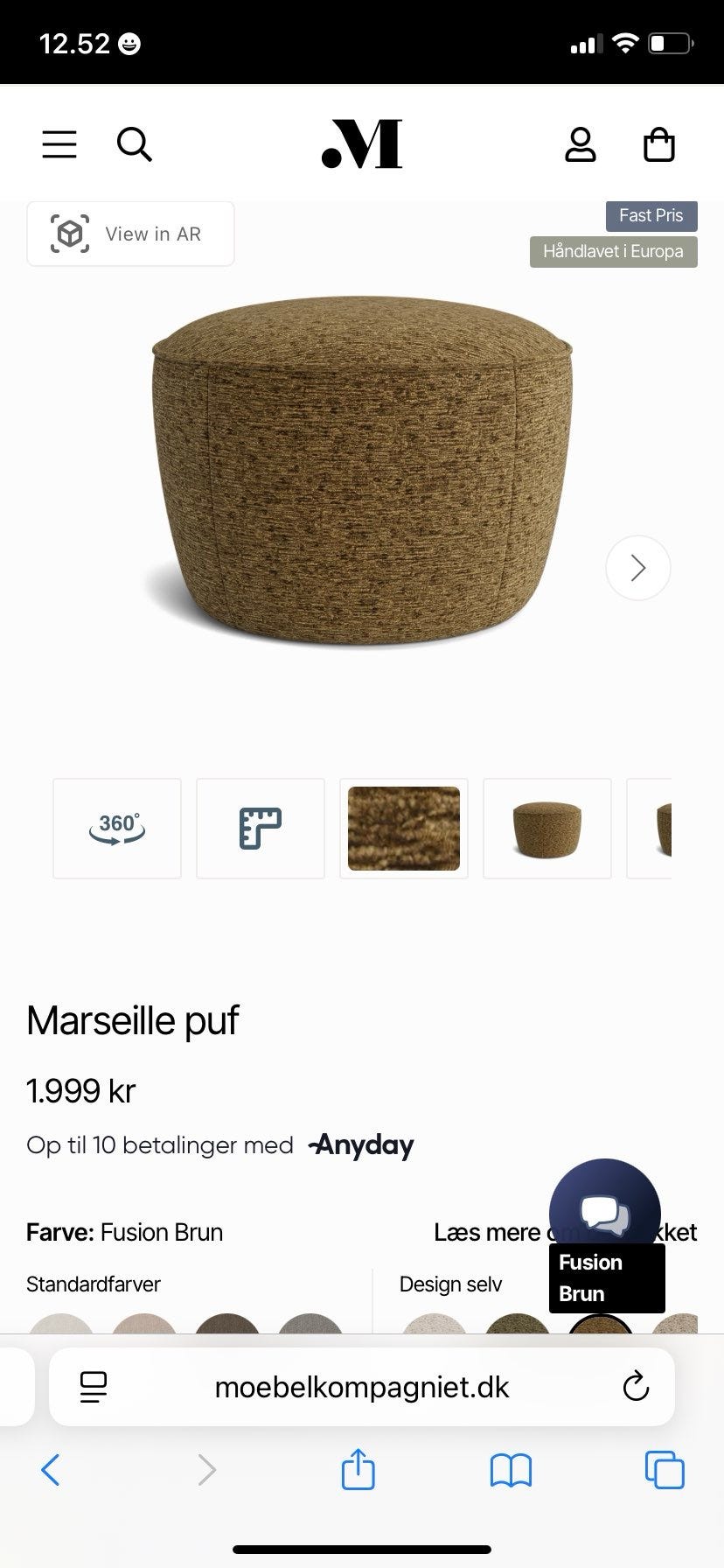Reload the page in Safari
Image resolution: width=724 pixels, height=1568 pixels.
tap(636, 1387)
